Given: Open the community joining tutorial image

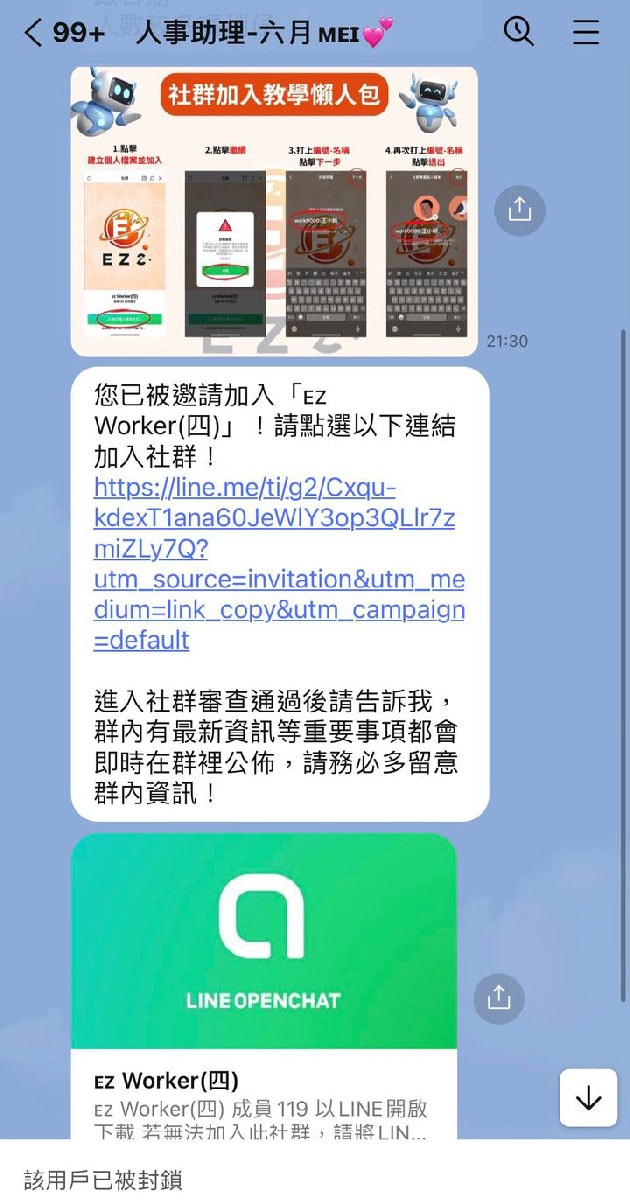Looking at the screenshot, I should click(x=273, y=212).
